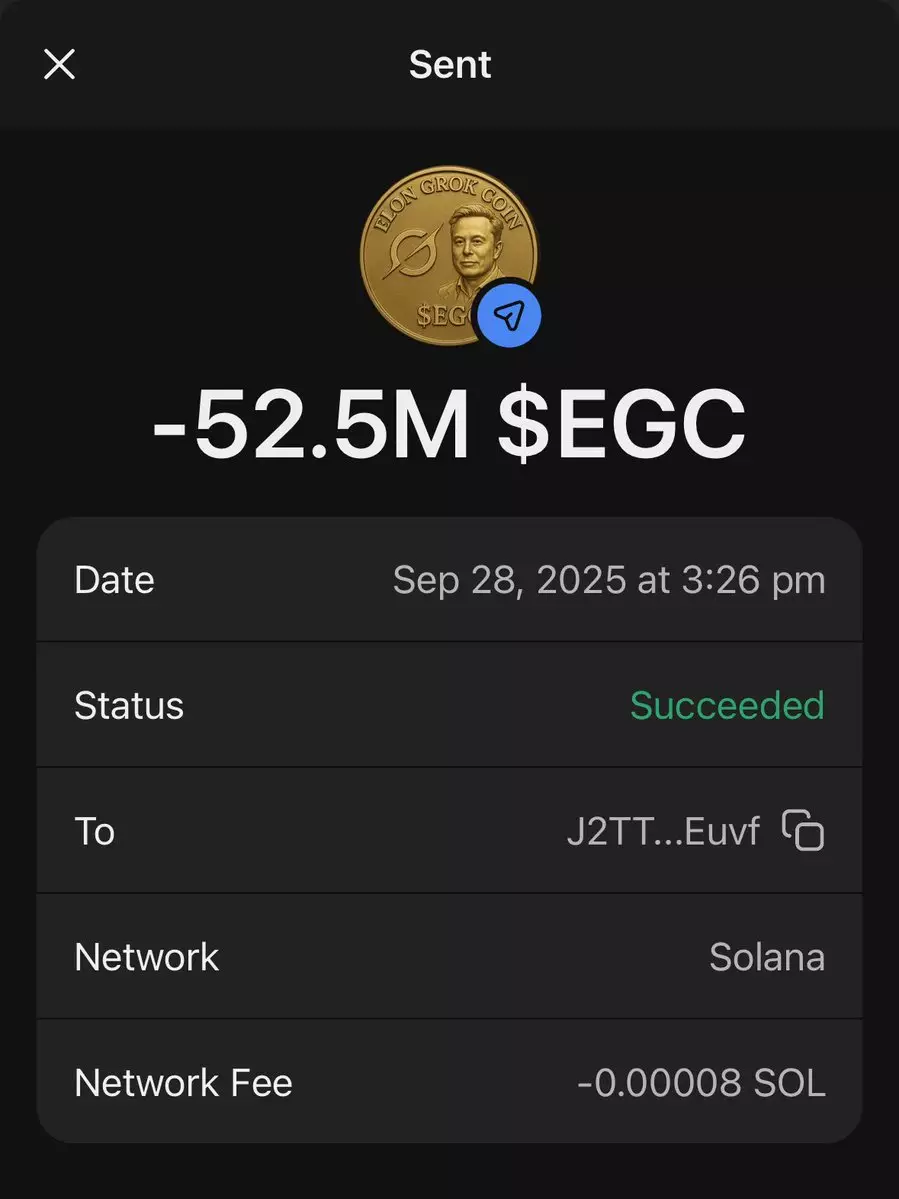Close the Sent transaction details
The height and width of the screenshot is (1199, 899).
(x=60, y=65)
